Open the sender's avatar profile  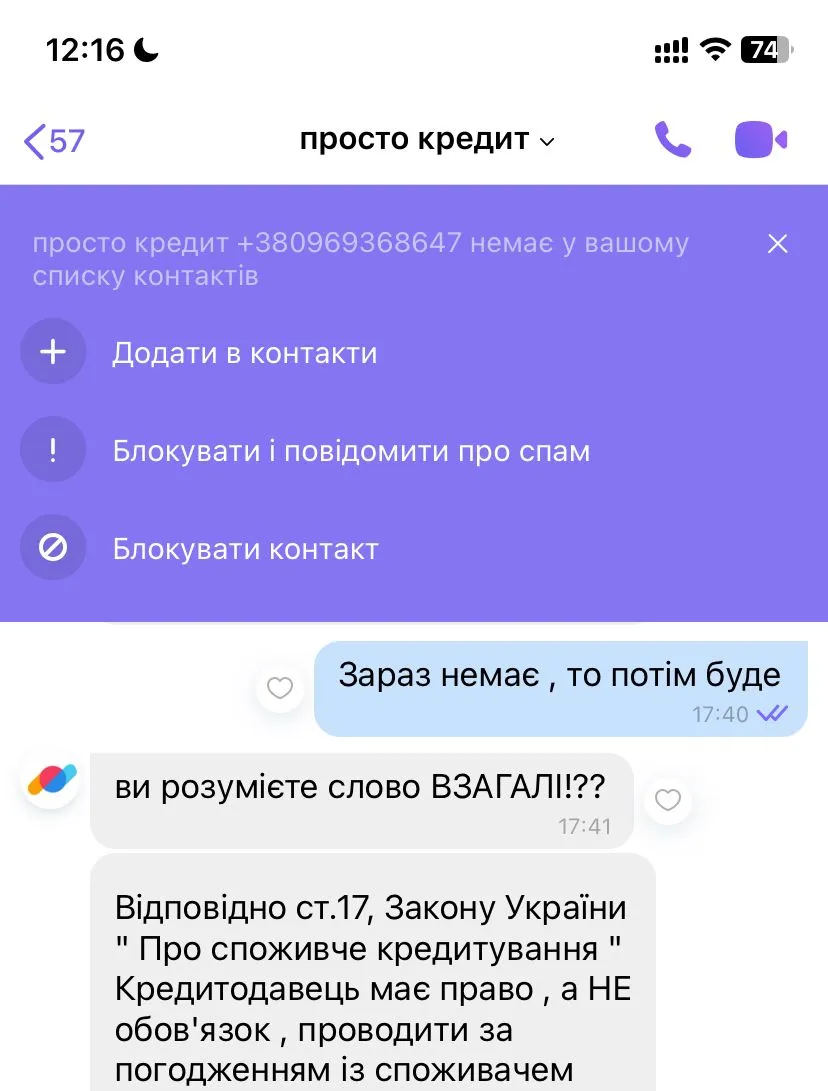pos(52,780)
